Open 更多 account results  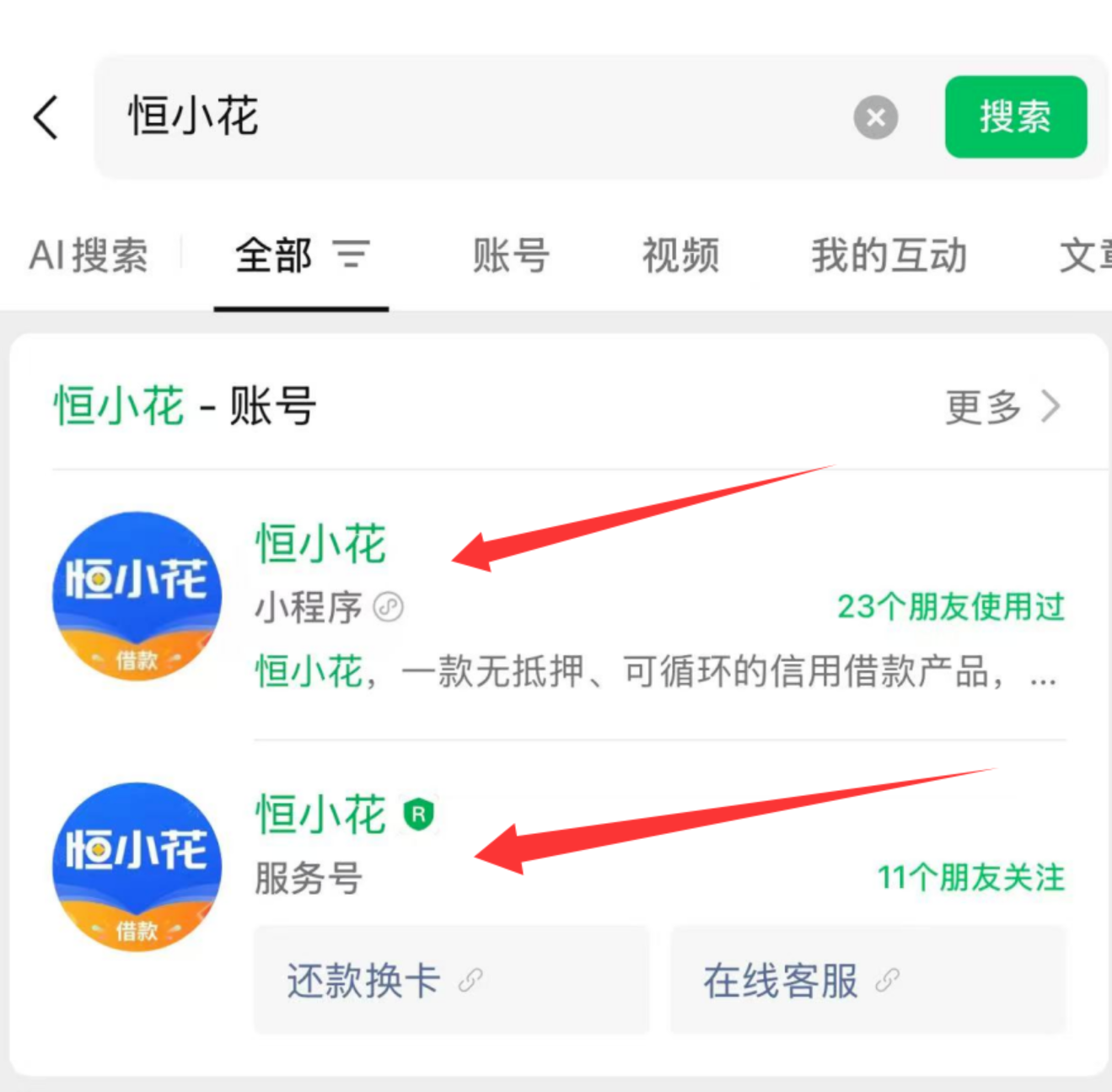[x=1002, y=407]
